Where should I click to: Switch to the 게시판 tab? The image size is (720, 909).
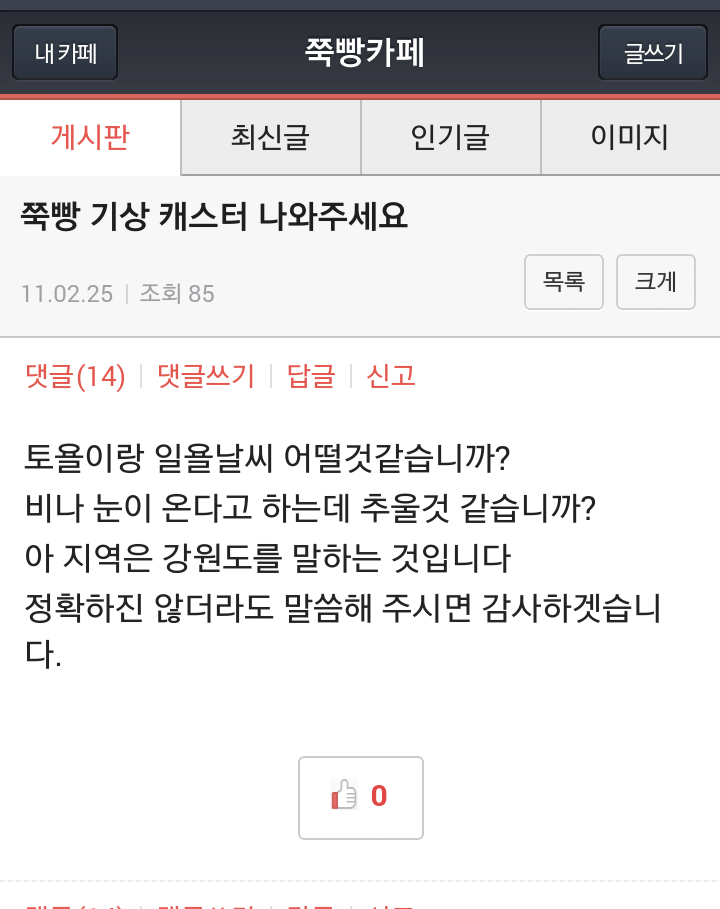tap(90, 137)
